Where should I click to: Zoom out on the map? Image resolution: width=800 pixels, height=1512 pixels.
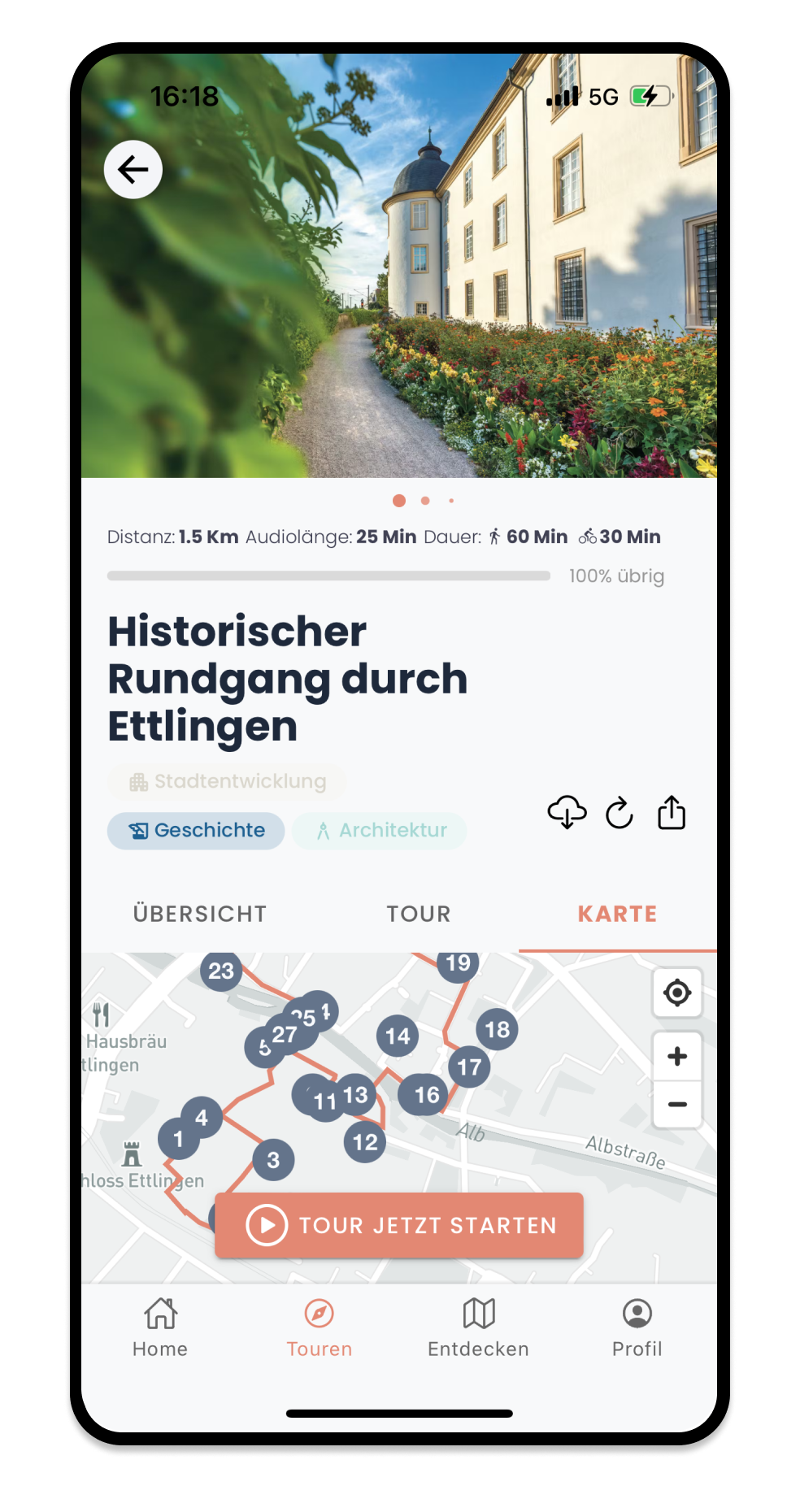coord(677,1104)
